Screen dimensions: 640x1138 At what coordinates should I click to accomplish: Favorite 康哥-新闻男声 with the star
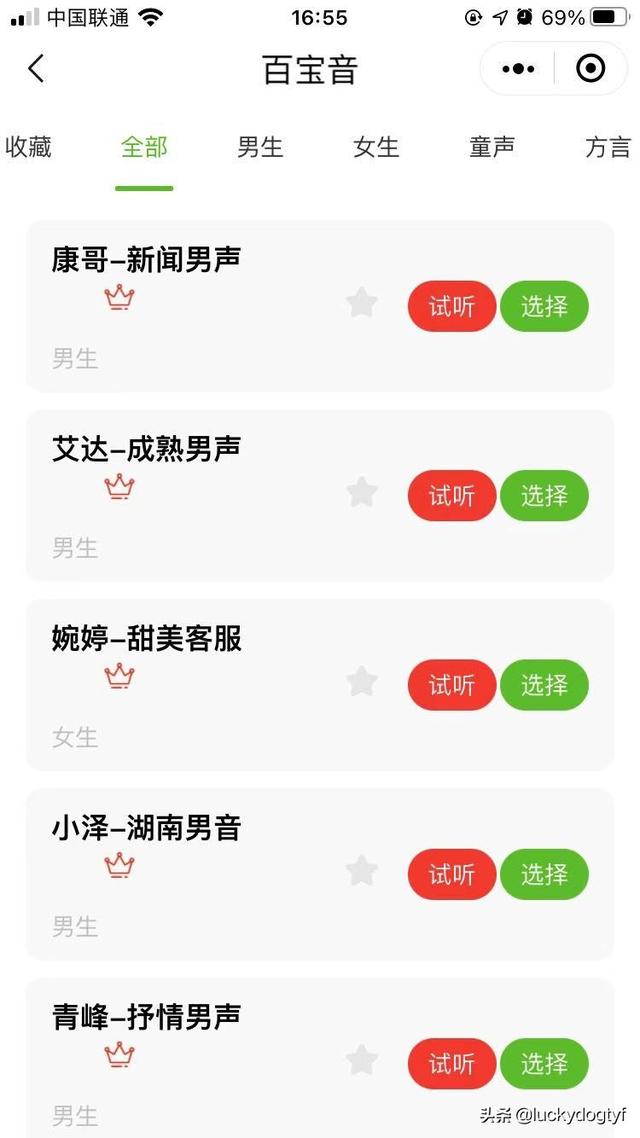click(361, 303)
